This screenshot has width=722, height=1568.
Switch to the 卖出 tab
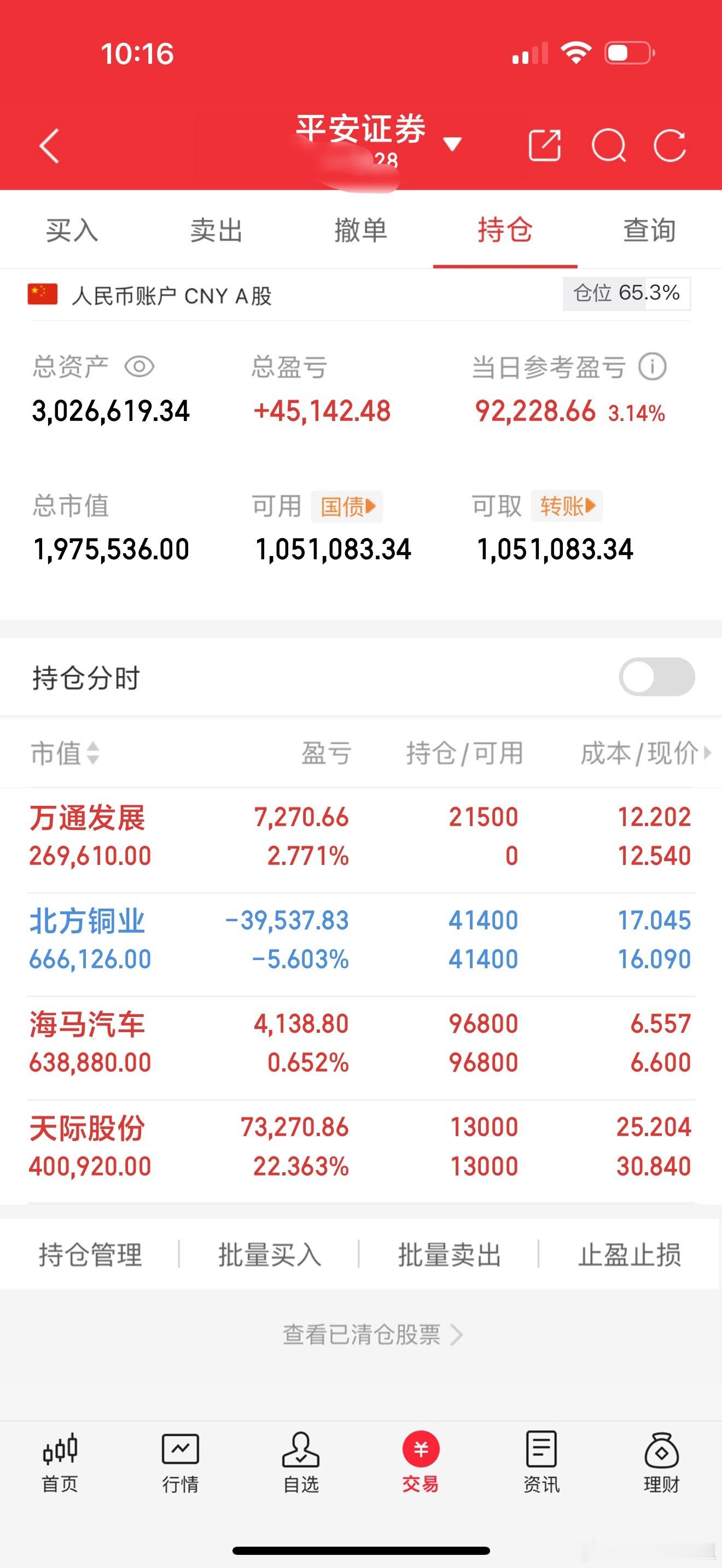point(217,231)
